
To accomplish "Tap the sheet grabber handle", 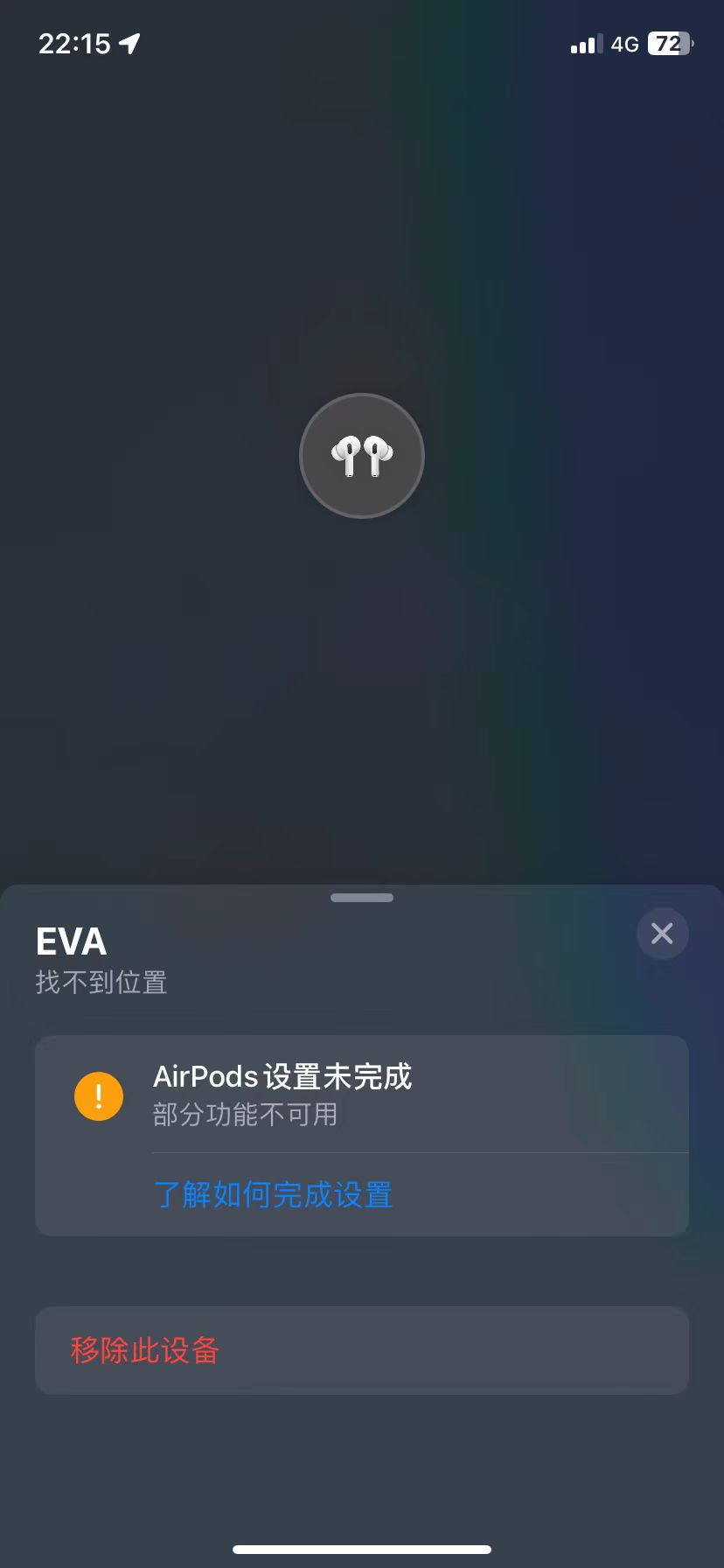I will pyautogui.click(x=362, y=898).
